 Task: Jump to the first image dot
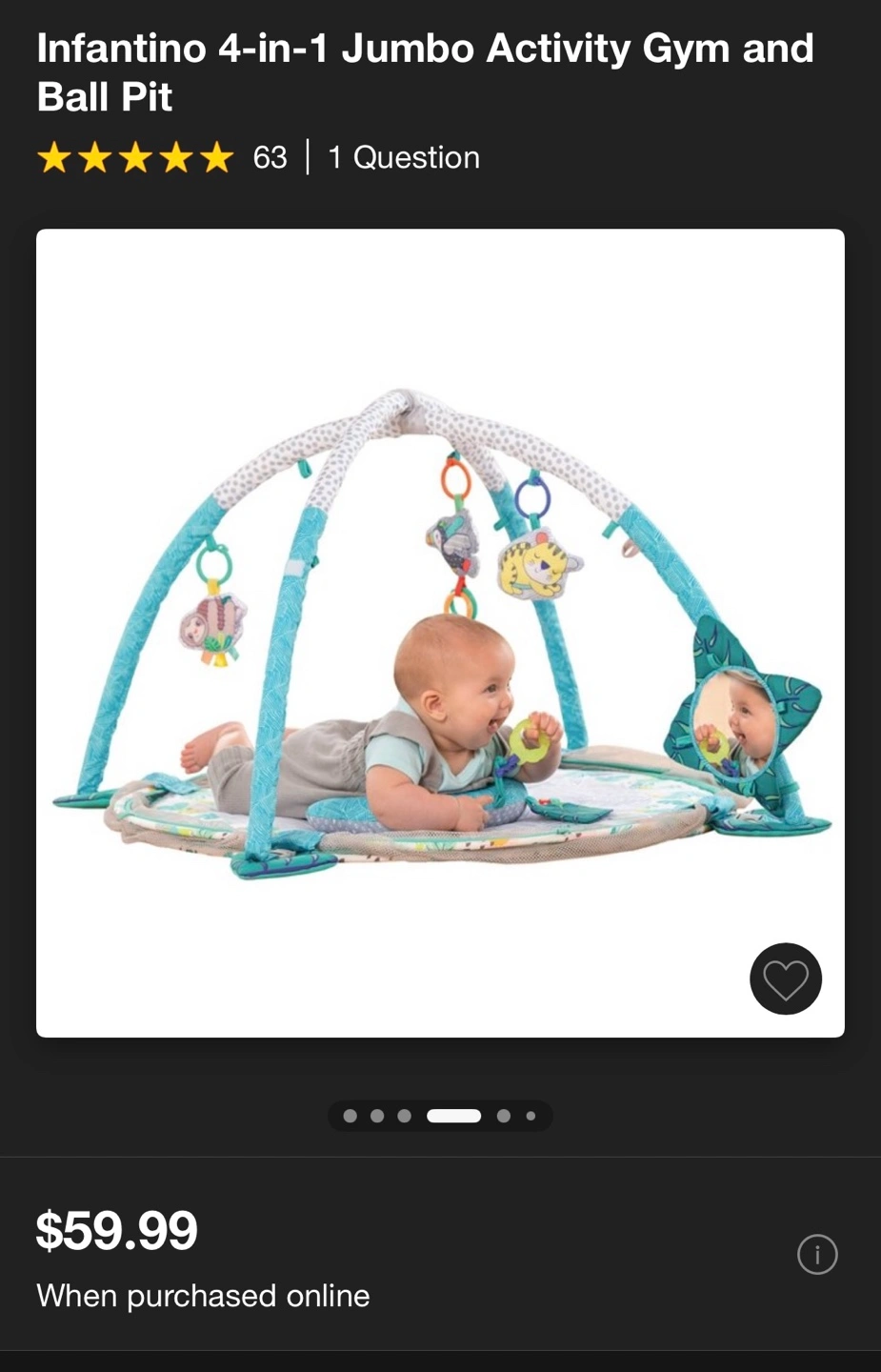350,1116
